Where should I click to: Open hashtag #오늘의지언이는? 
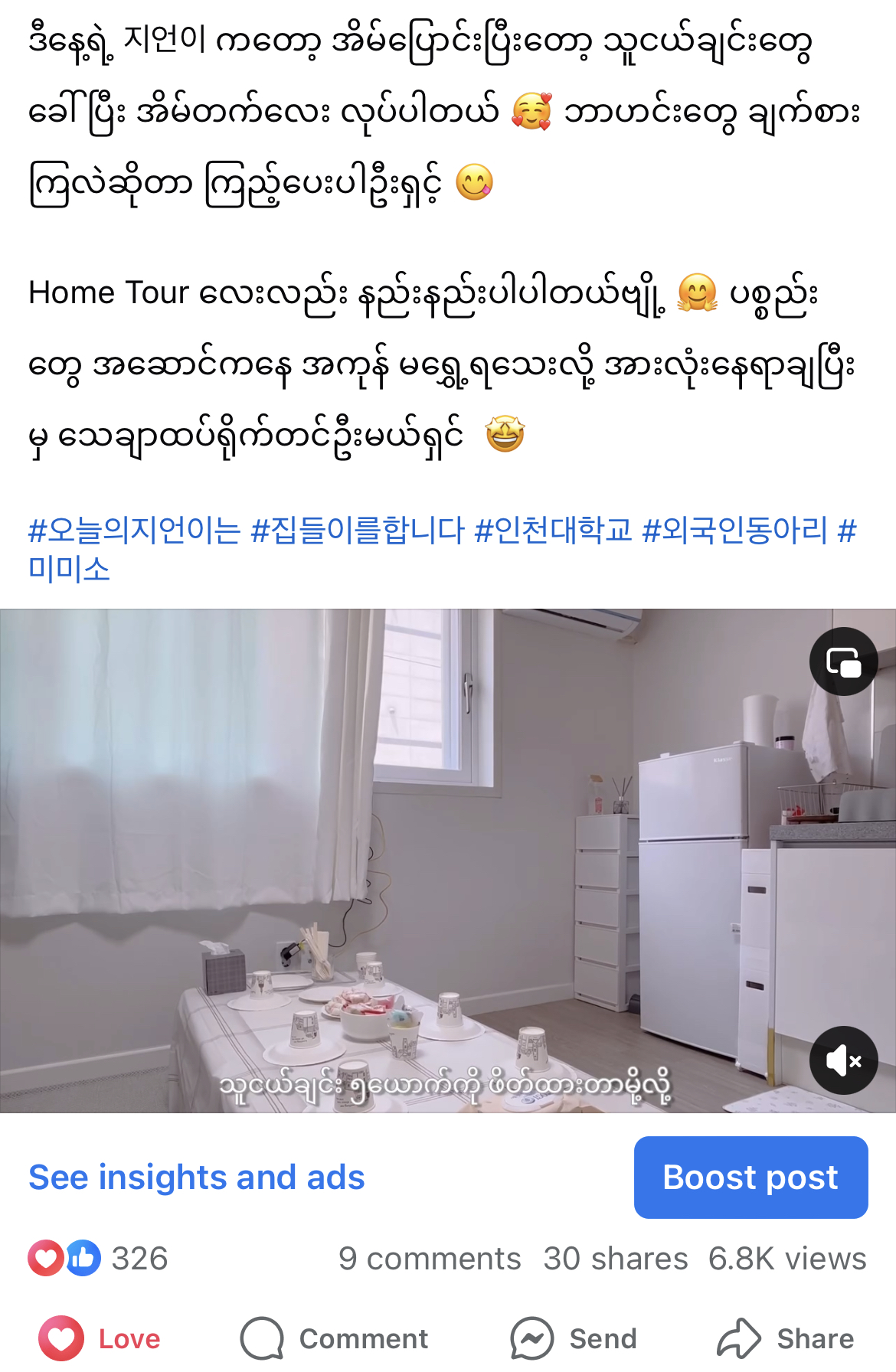coord(135,530)
